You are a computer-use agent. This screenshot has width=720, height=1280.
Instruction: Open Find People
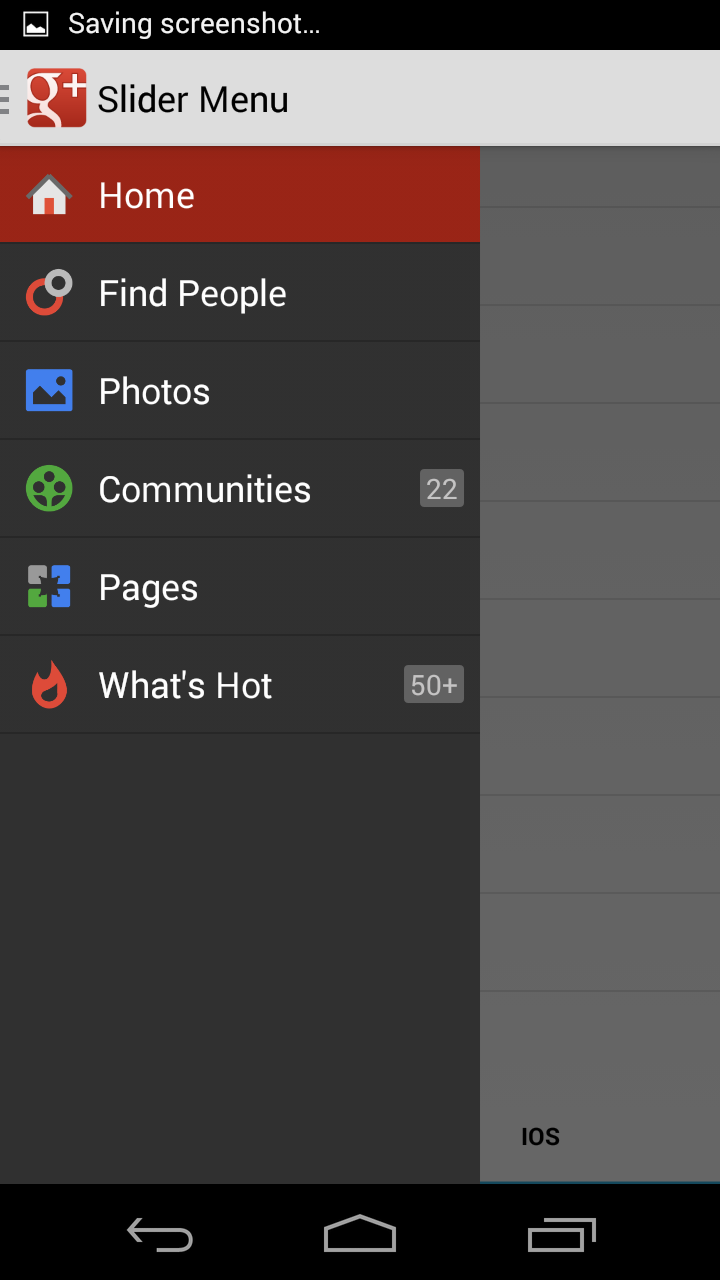click(240, 293)
